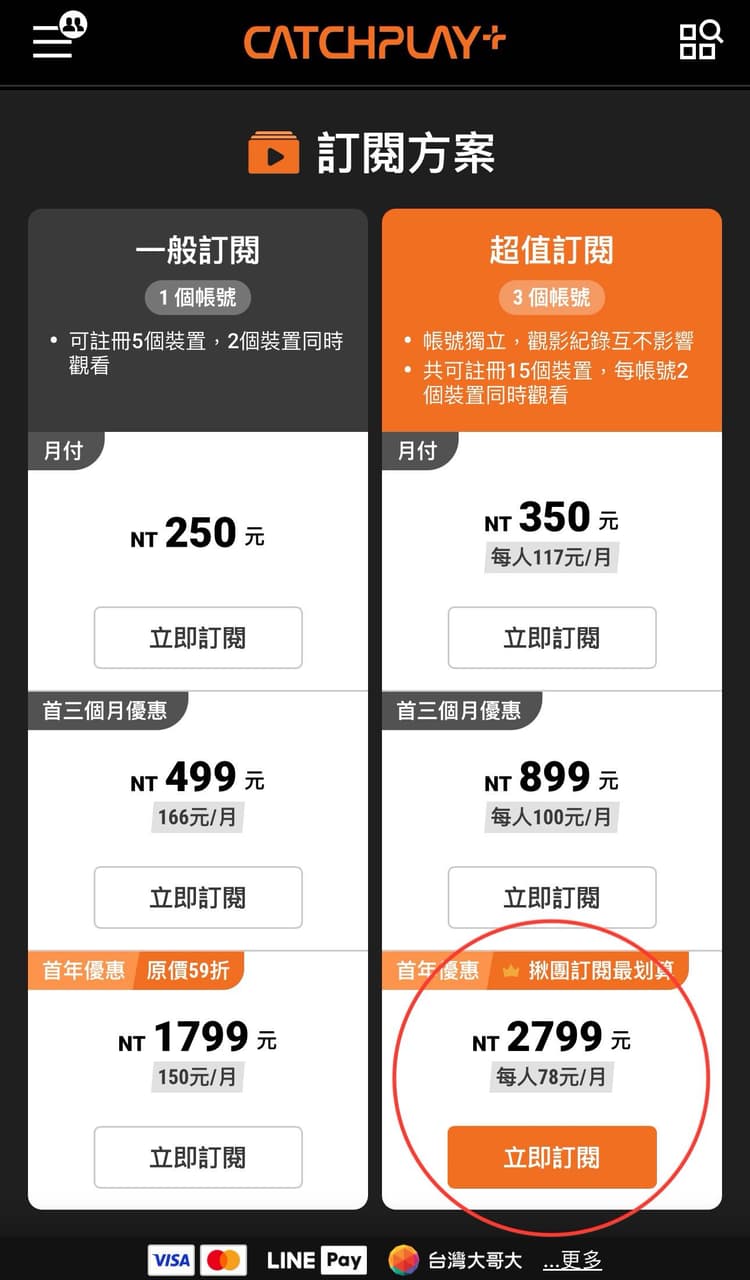This screenshot has height=1280, width=750.
Task: Subscribe to the NT 1799 annual plan
Action: pyautogui.click(x=198, y=1157)
